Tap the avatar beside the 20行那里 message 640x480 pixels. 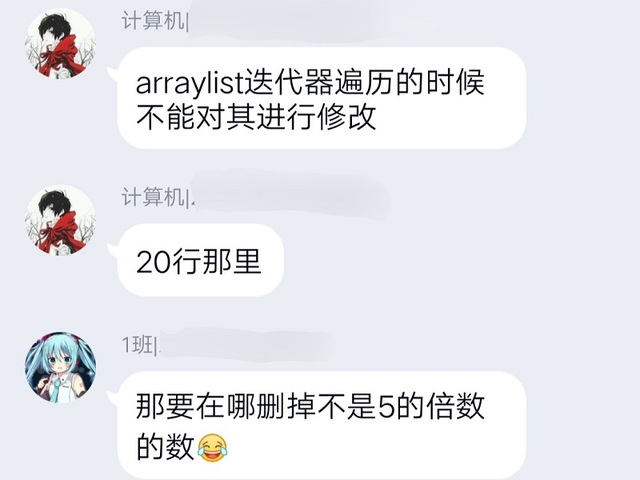tap(60, 219)
